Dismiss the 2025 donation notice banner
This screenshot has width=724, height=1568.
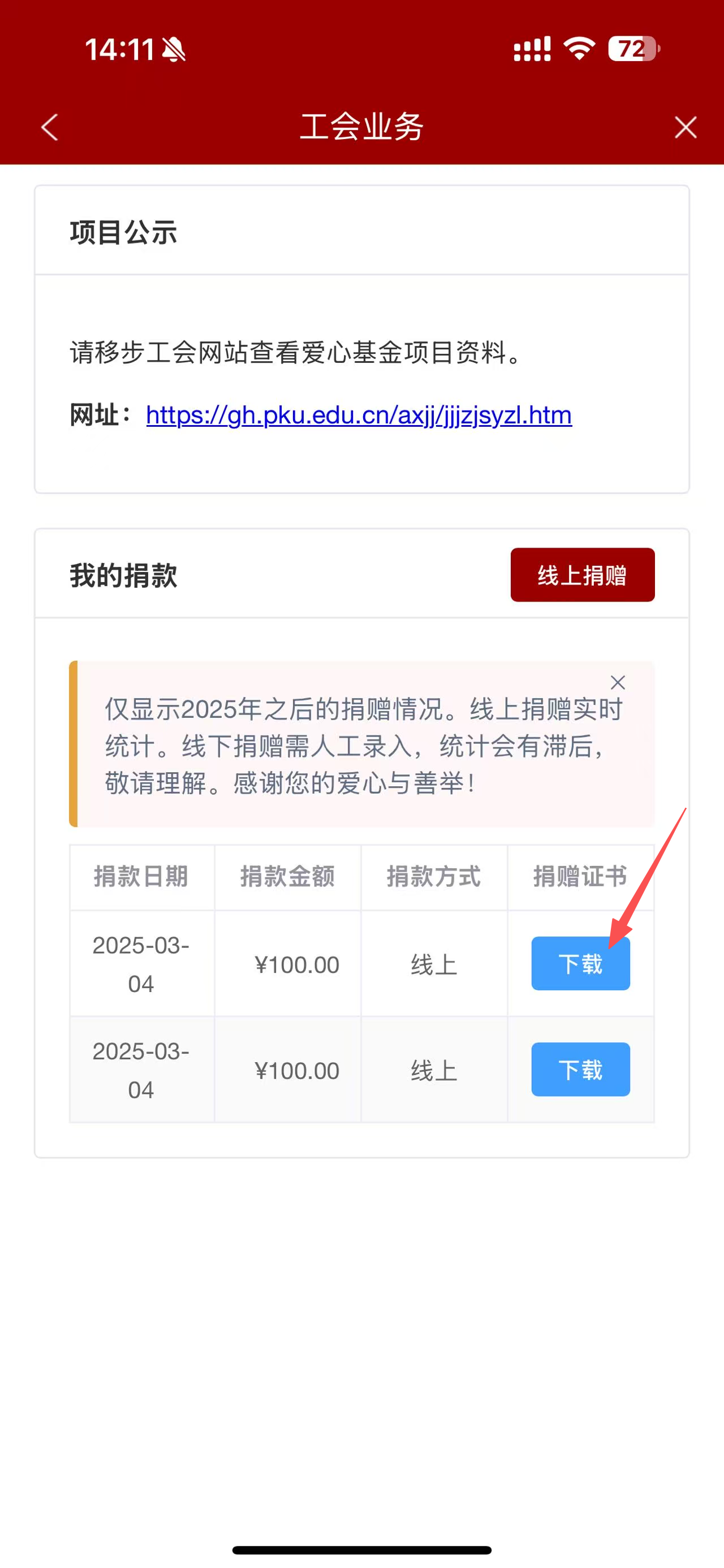[618, 682]
